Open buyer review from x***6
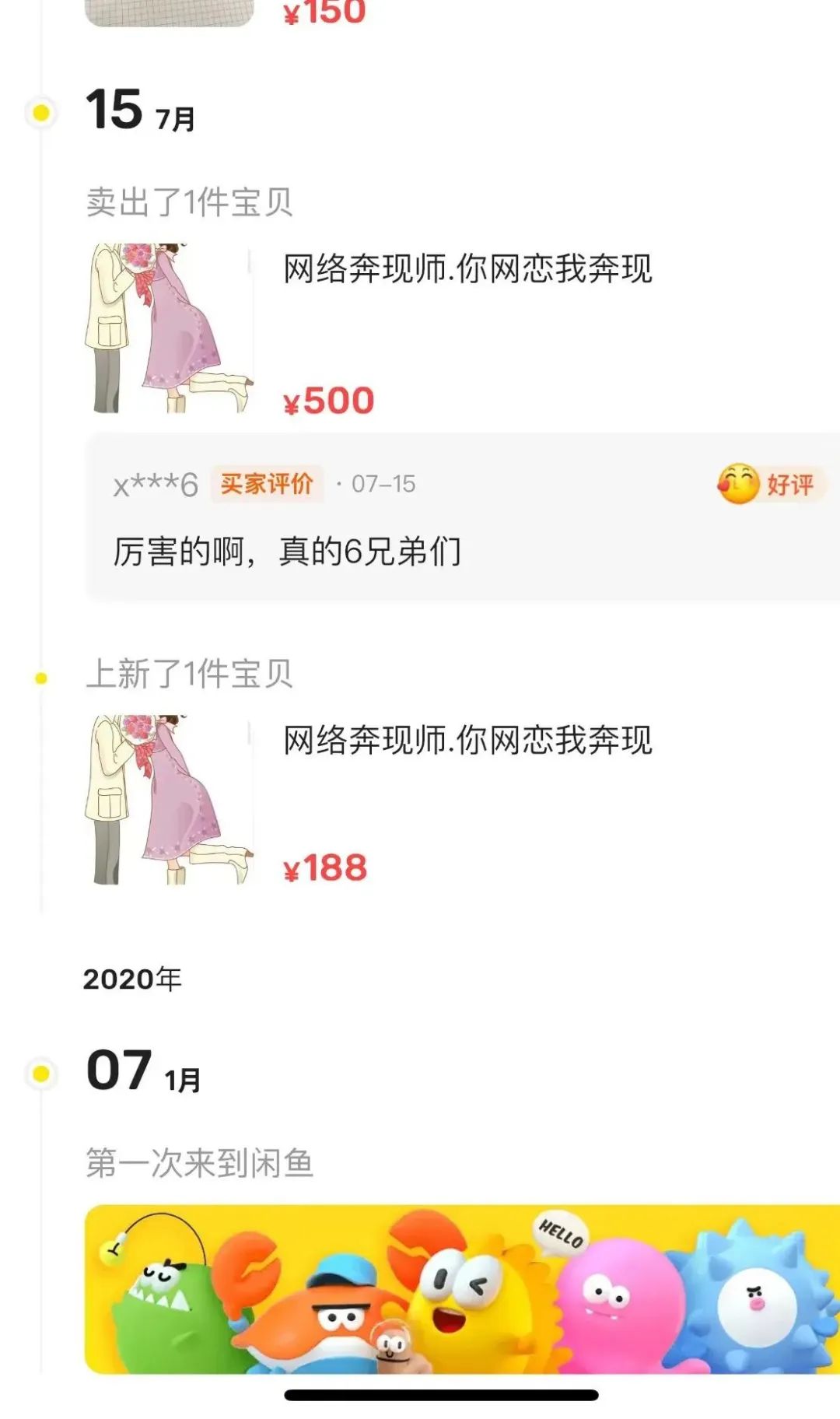Viewport: 840px width, 1419px height. 459,518
